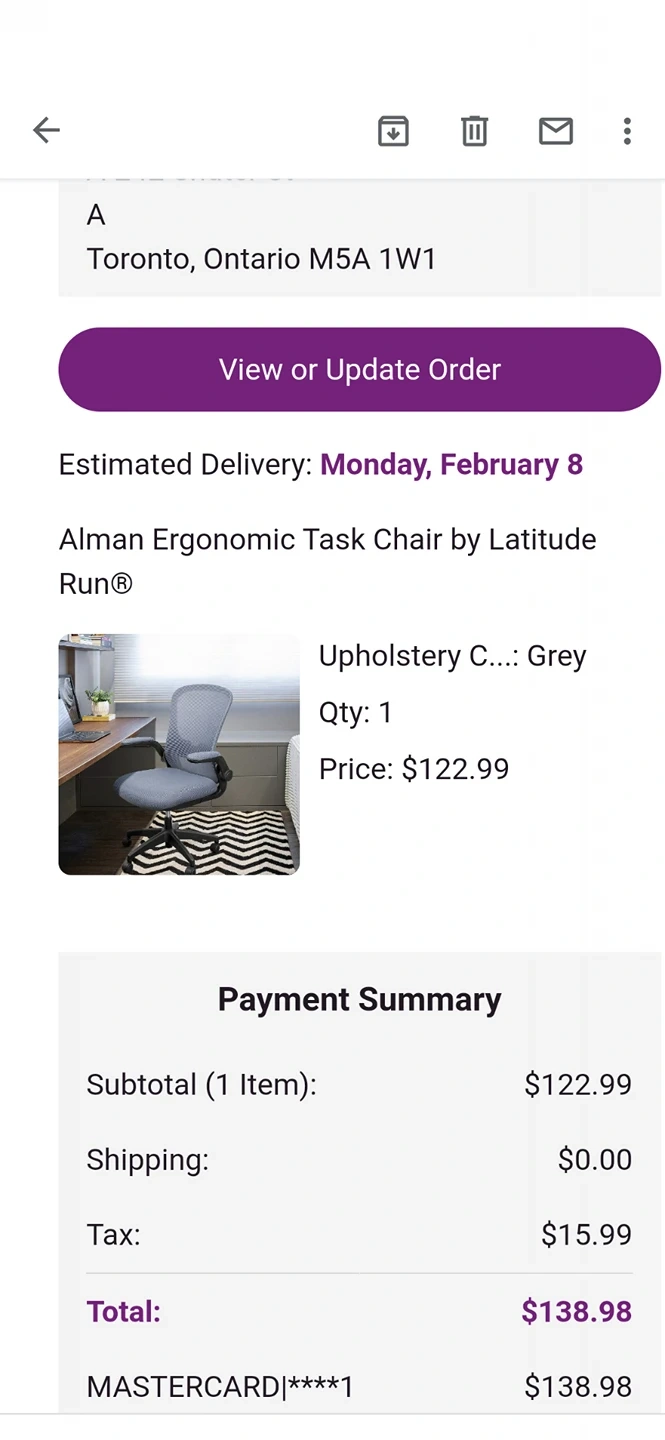Tap View or Update Order button

pyautogui.click(x=359, y=369)
